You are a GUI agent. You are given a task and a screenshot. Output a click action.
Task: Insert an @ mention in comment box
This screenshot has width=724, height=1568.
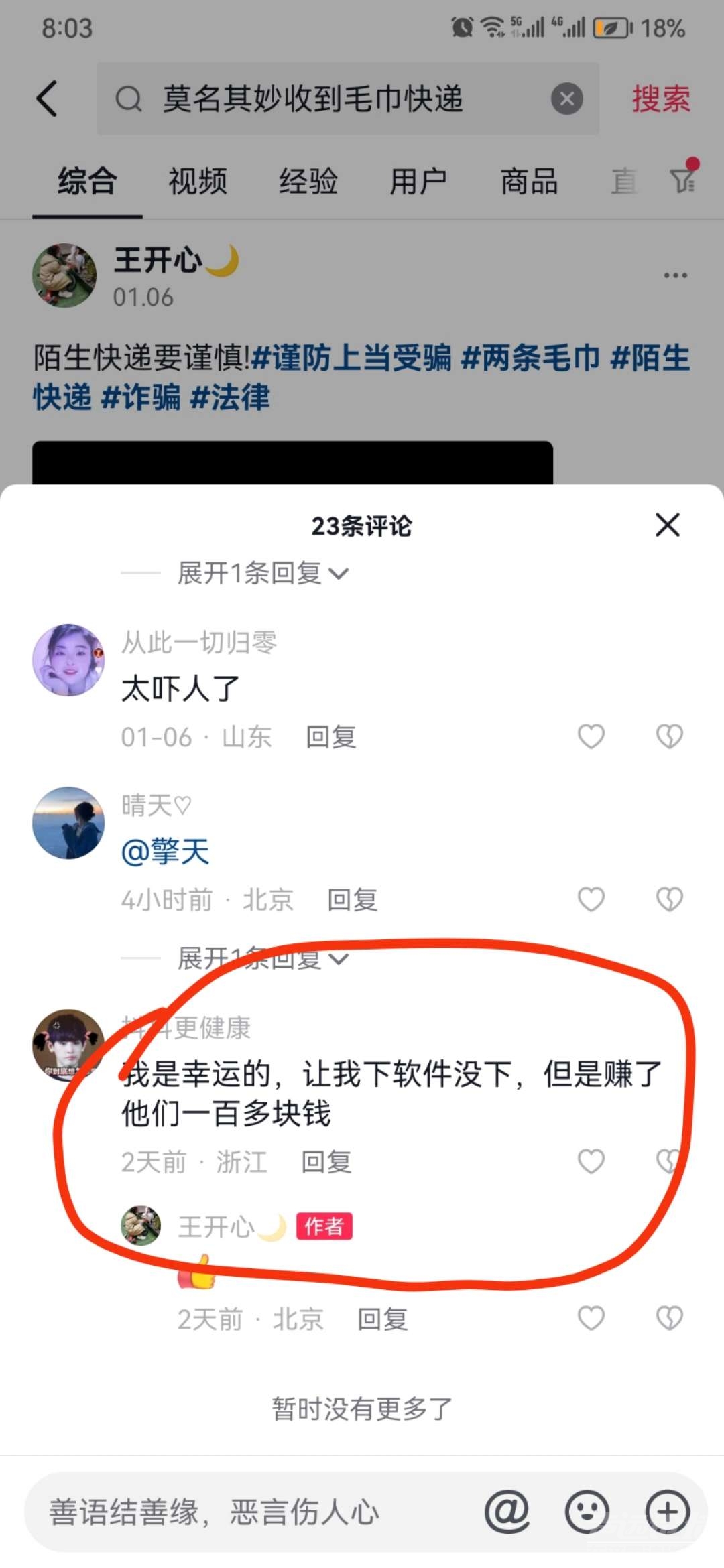[x=507, y=1512]
